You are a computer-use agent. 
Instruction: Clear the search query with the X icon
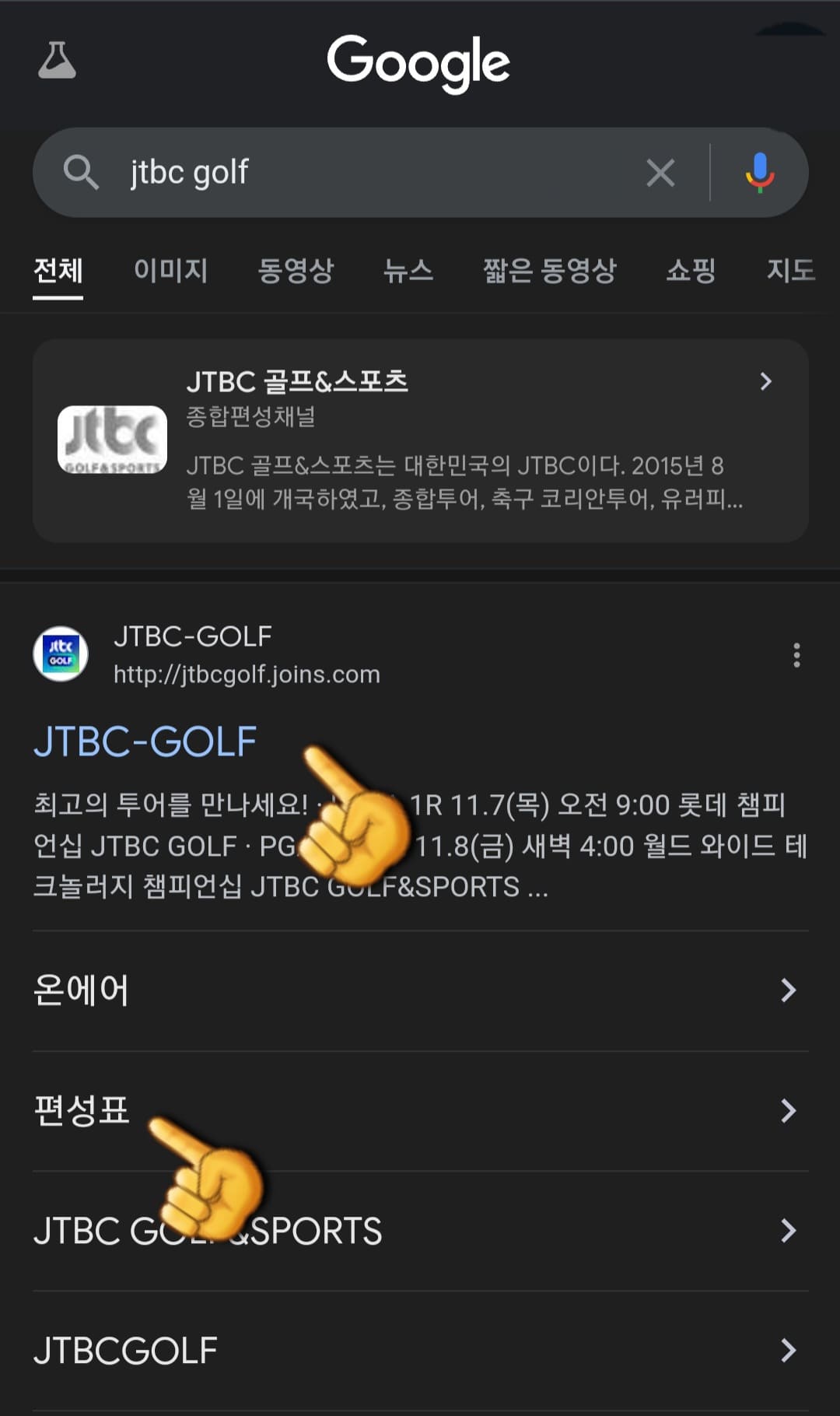click(660, 173)
